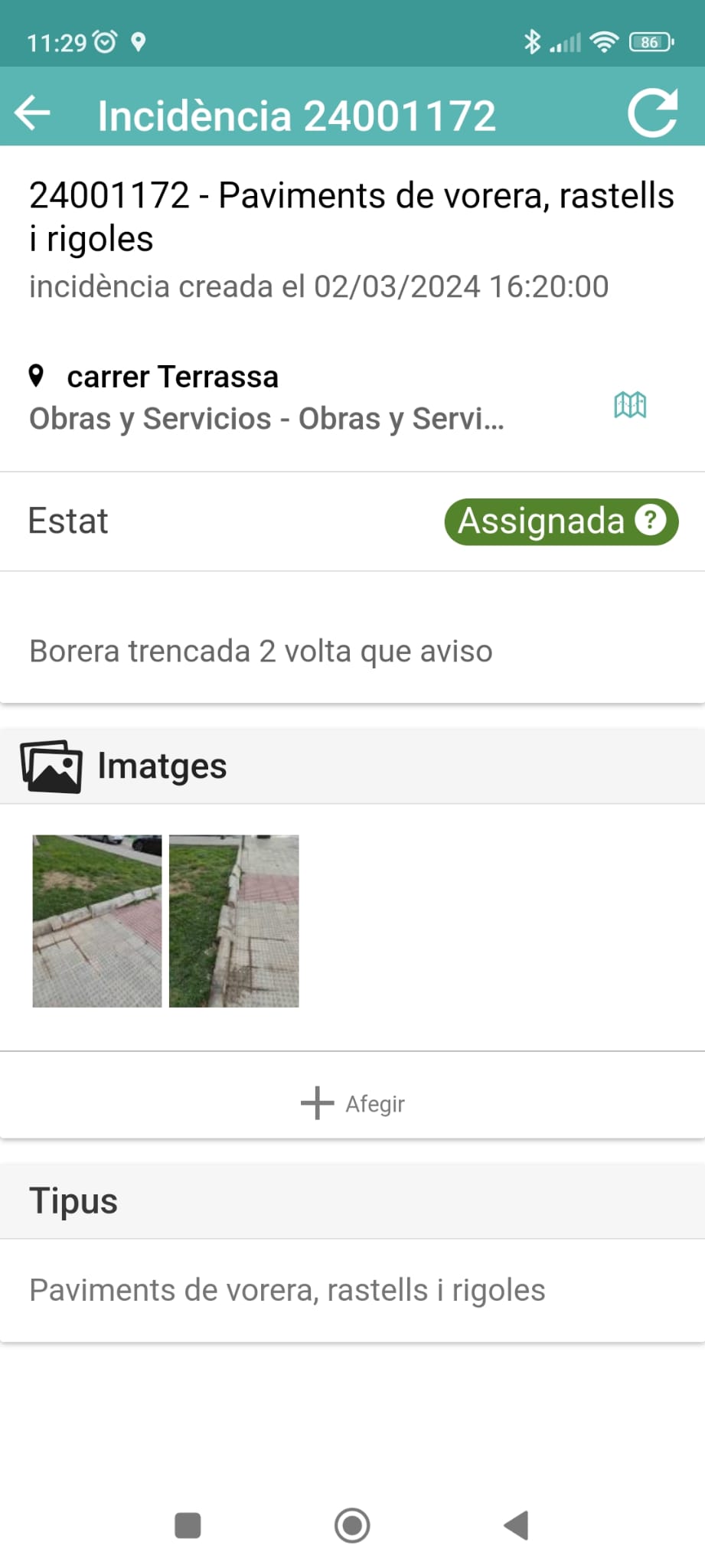Refresh the incident details
Image resolution: width=705 pixels, height=1568 pixels.
652,113
